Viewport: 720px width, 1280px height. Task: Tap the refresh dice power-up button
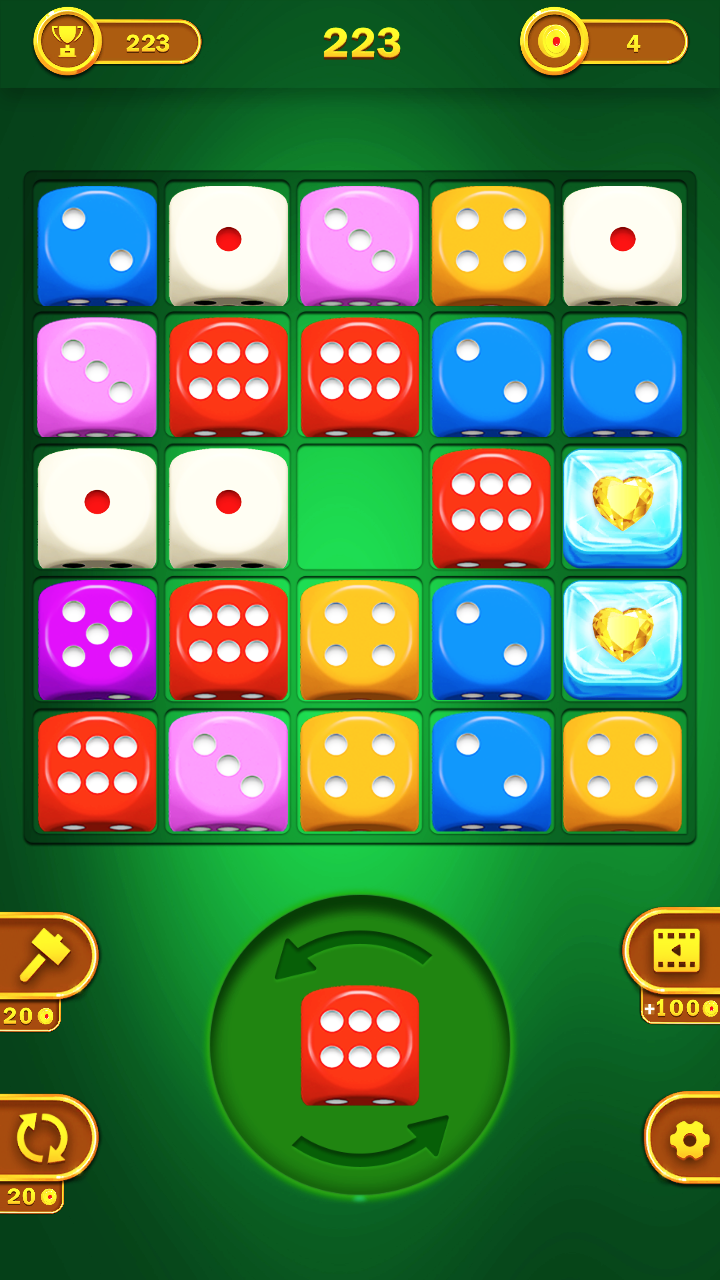tap(43, 1138)
